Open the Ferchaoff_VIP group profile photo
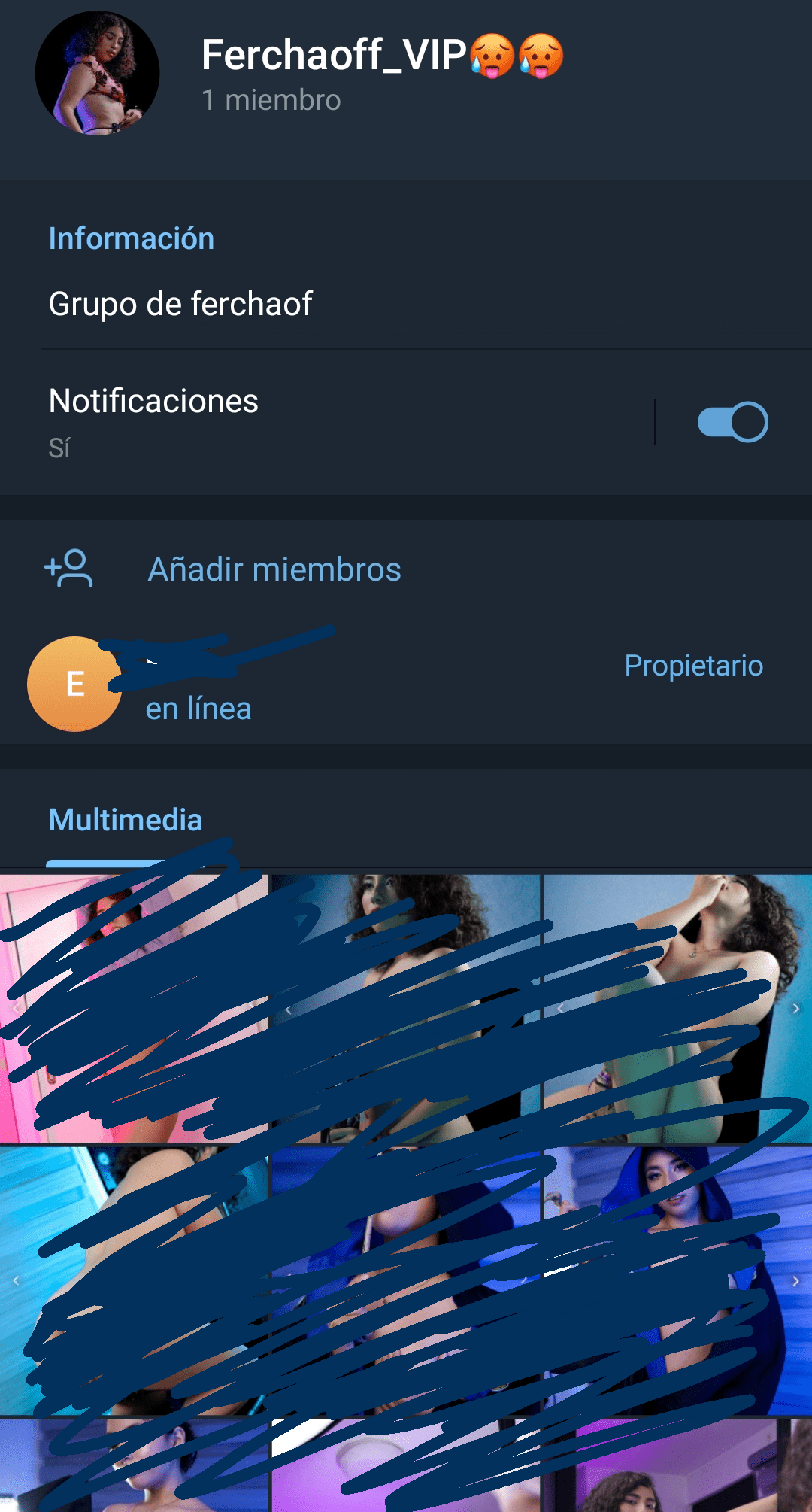Screen dimensions: 812x1512 pyautogui.click(x=97, y=73)
